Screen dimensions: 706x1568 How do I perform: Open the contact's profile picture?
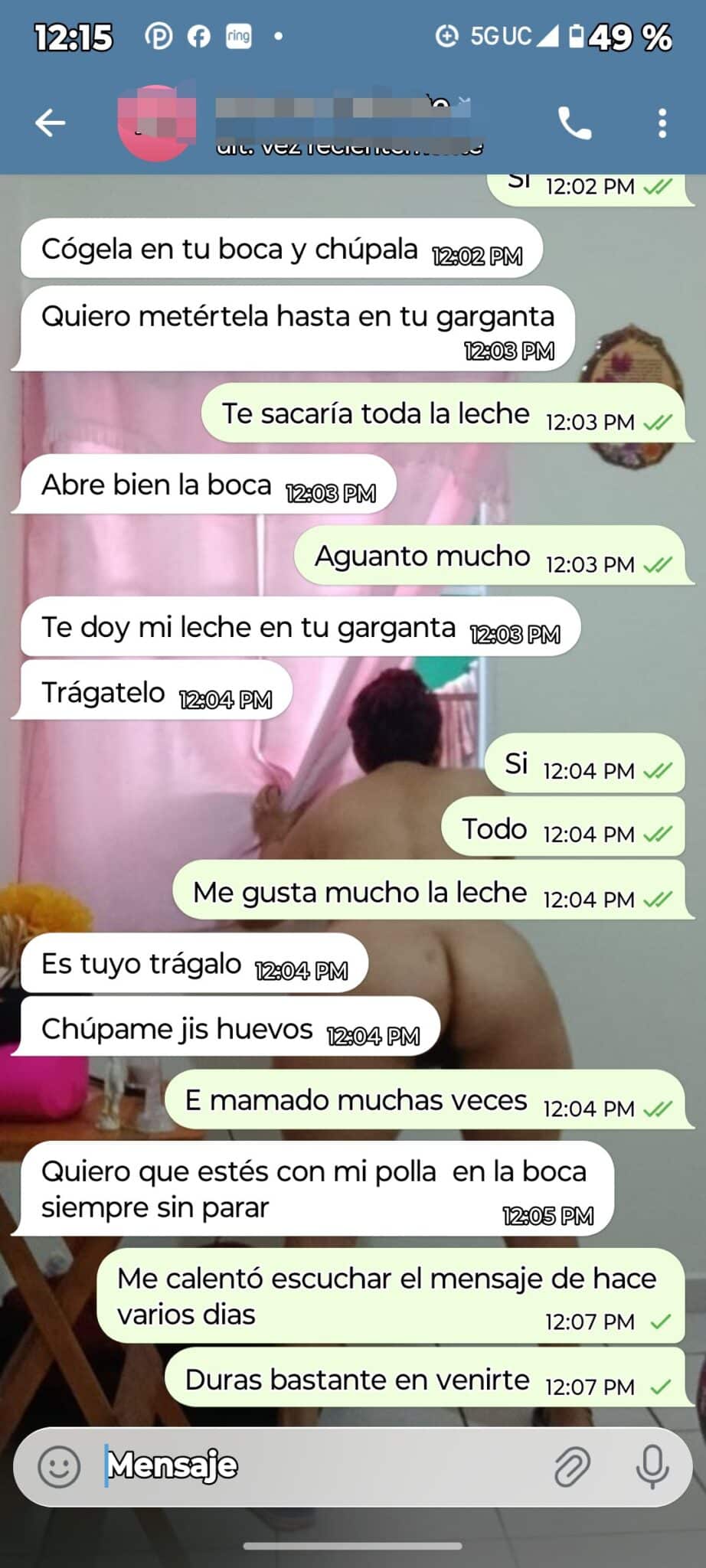coord(156,122)
